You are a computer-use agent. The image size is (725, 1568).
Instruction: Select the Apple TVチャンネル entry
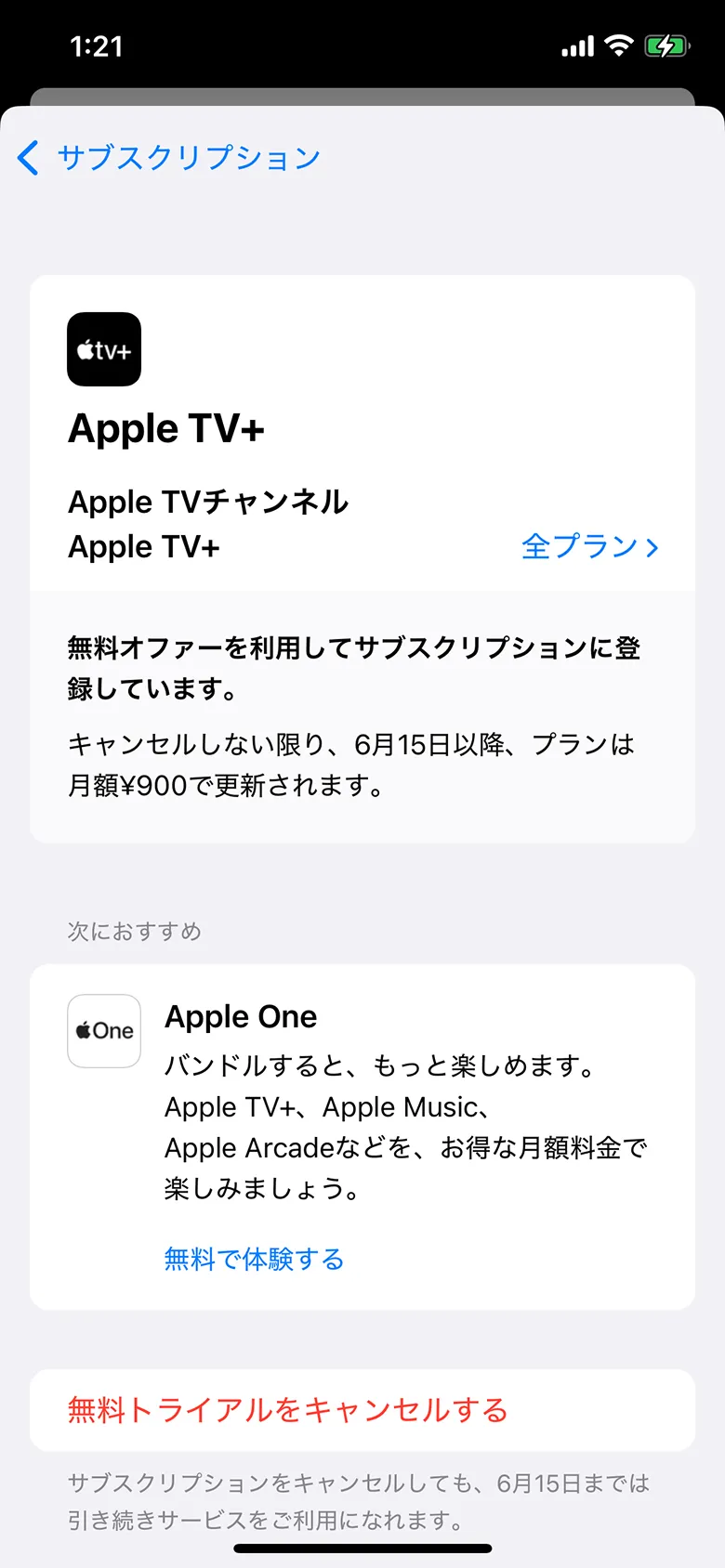coord(207,502)
